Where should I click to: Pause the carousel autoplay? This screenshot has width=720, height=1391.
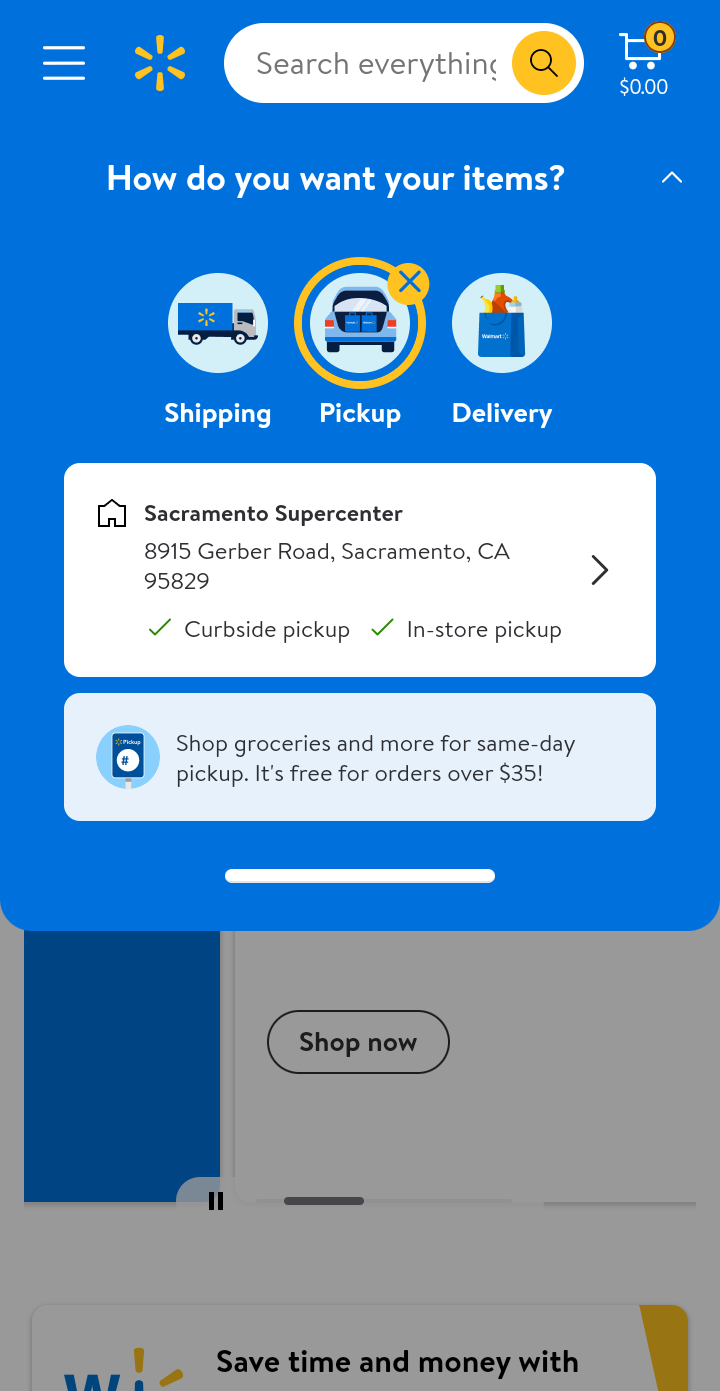216,1201
